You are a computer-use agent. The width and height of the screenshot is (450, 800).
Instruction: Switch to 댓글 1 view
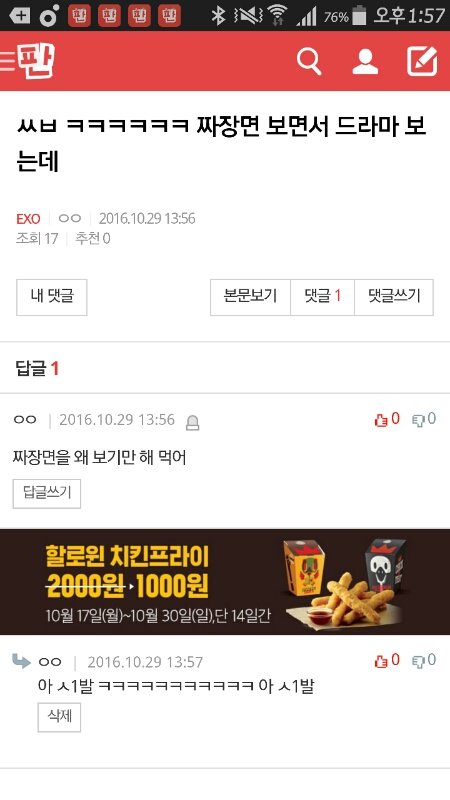322,297
